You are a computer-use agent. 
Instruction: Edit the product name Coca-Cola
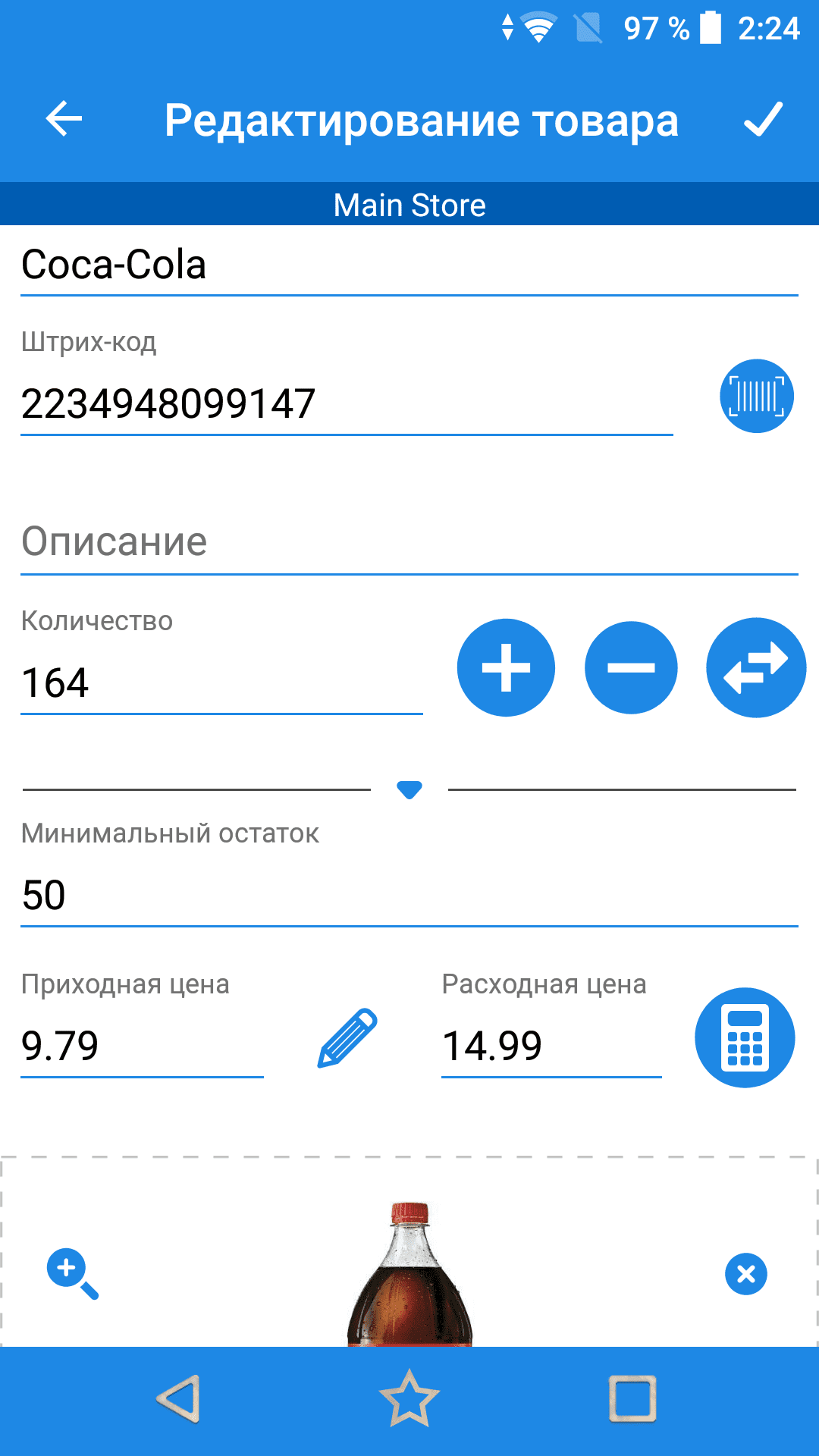tap(409, 265)
